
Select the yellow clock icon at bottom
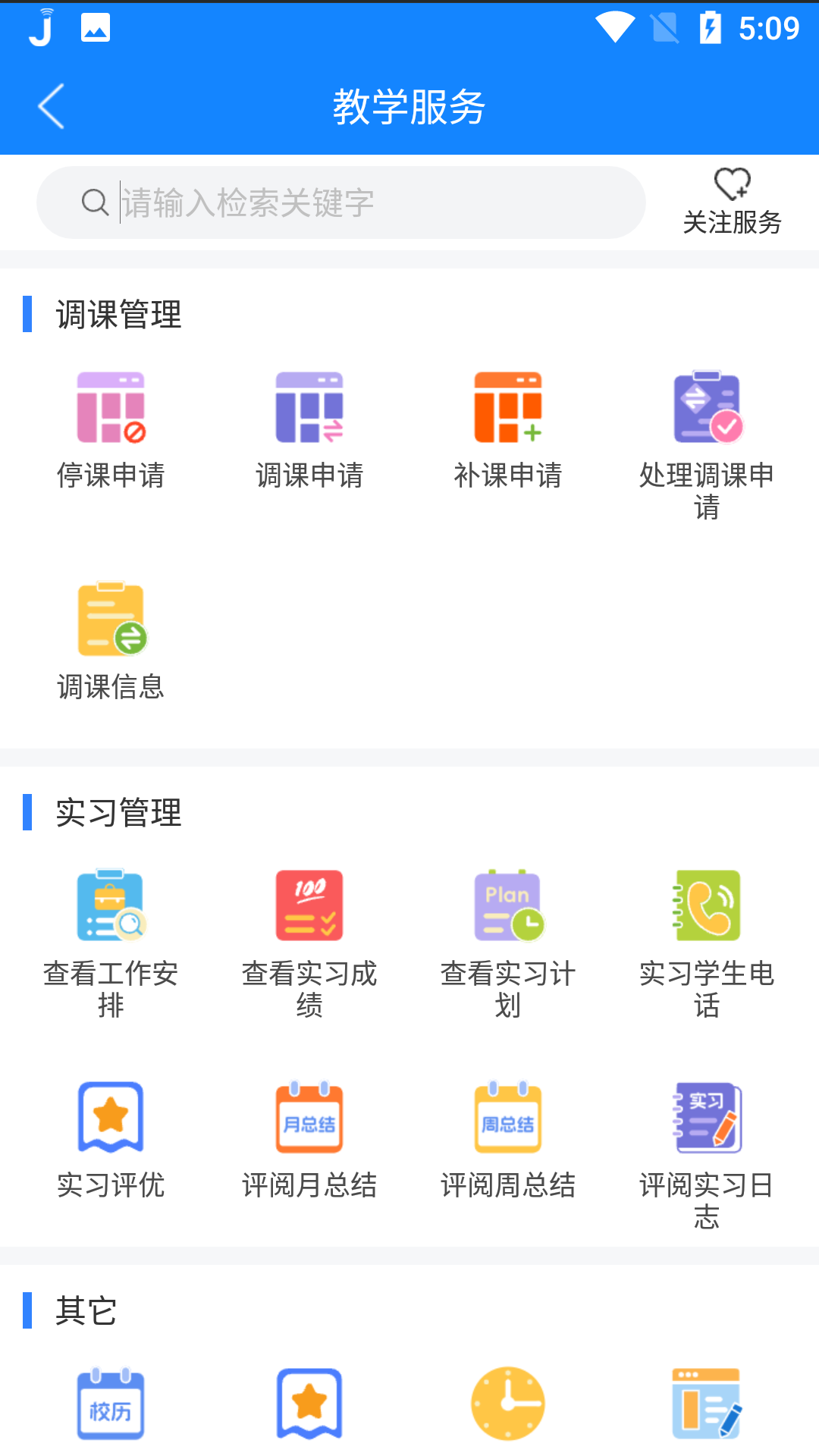pos(508,1403)
